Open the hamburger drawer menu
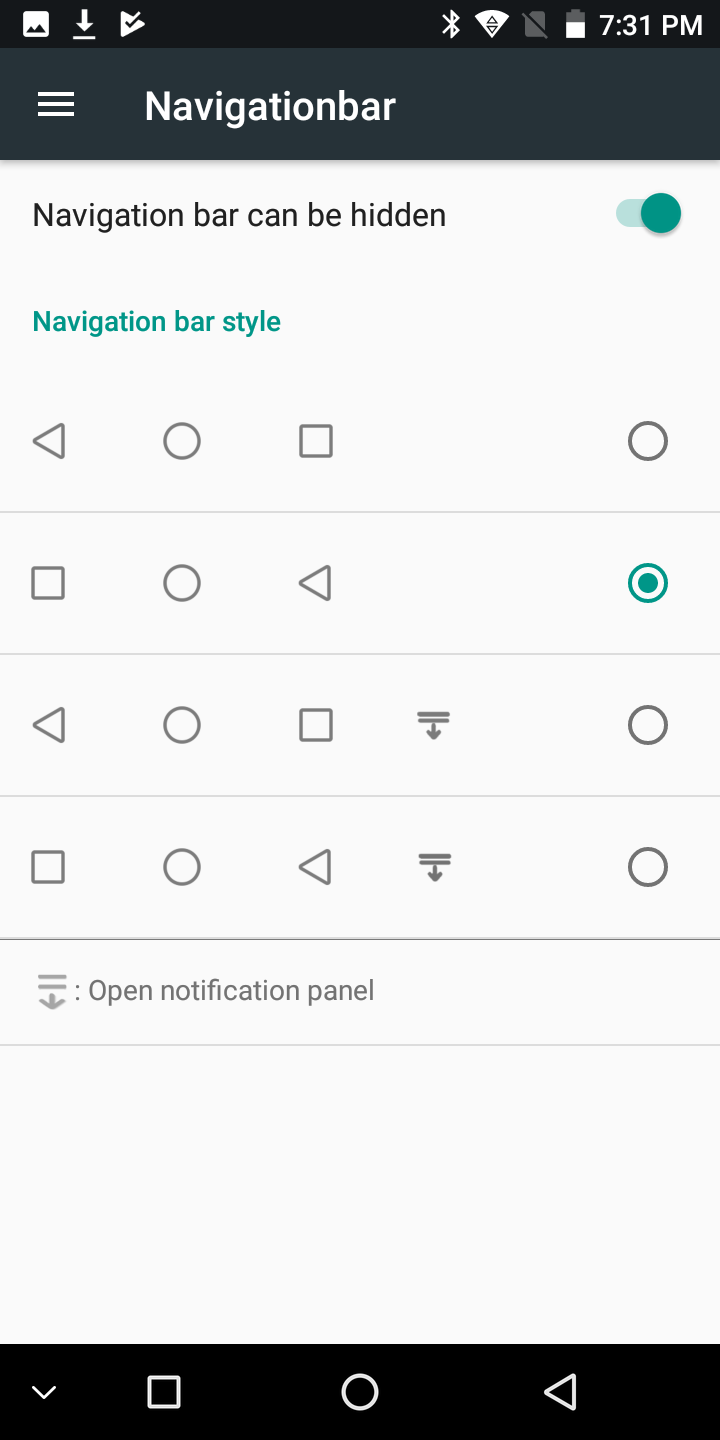 pyautogui.click(x=56, y=105)
